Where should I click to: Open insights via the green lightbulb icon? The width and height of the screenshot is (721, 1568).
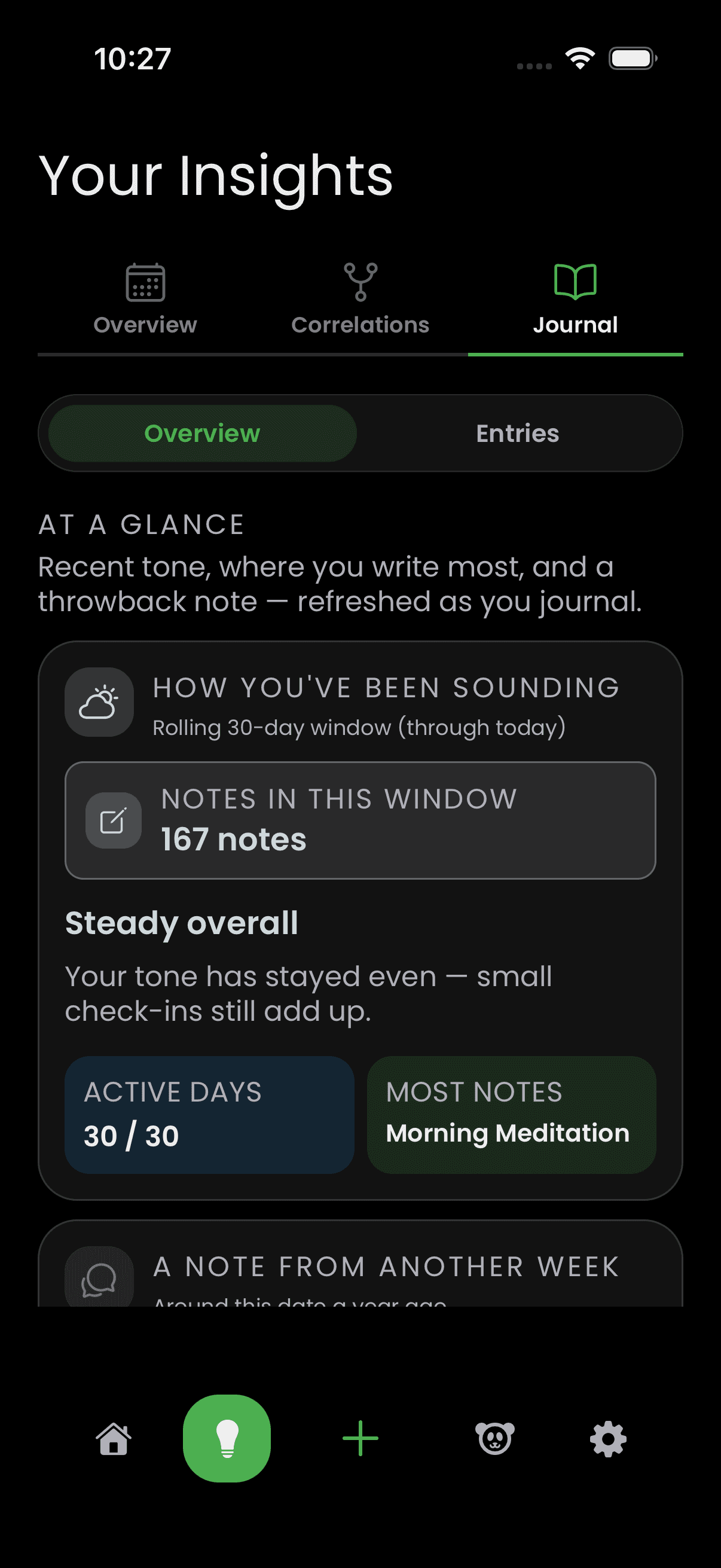[228, 1438]
